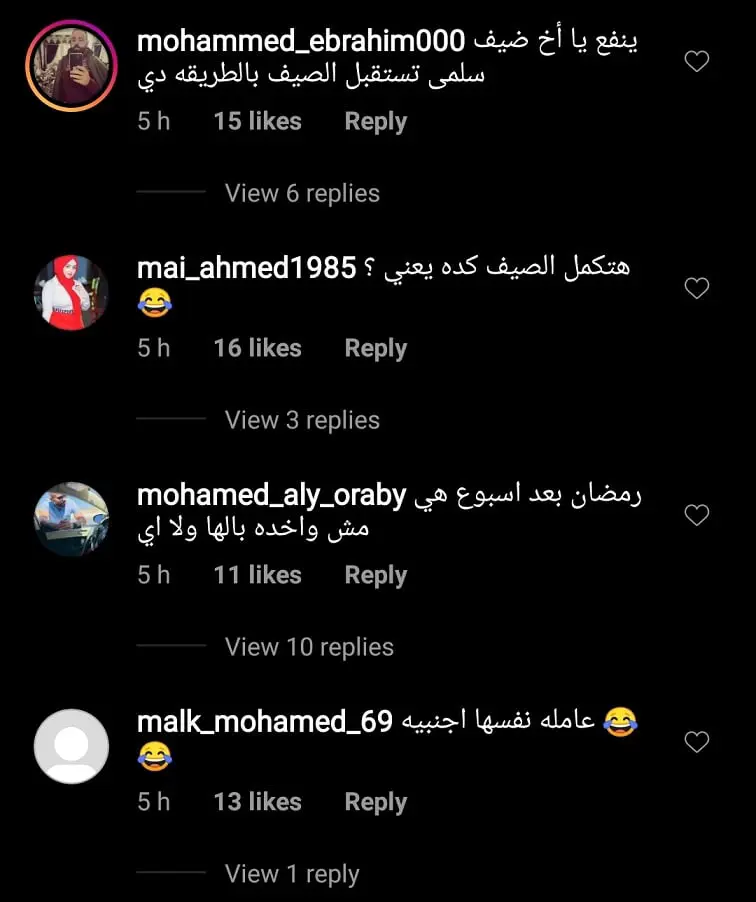See who liked via 15 likes
756x902 pixels.
pyautogui.click(x=257, y=121)
